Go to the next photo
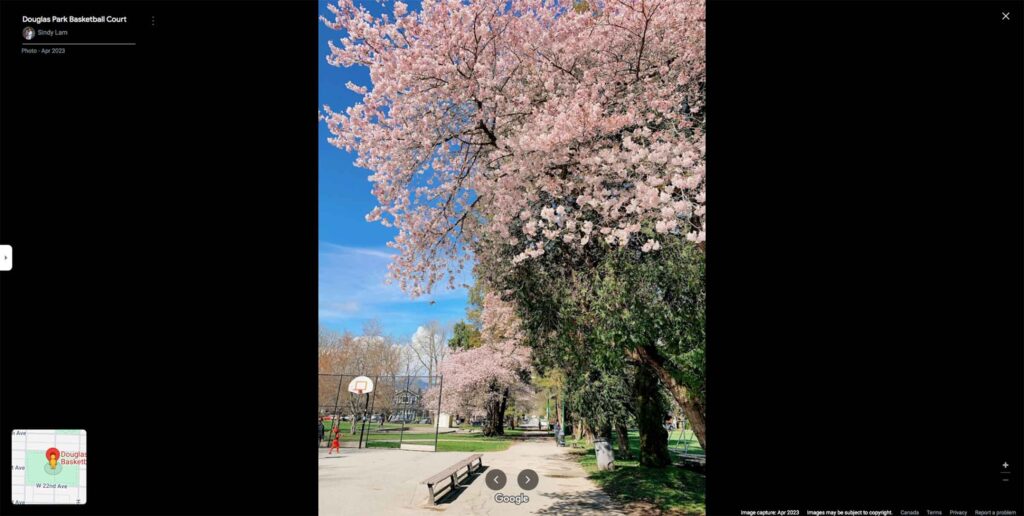 coord(528,480)
